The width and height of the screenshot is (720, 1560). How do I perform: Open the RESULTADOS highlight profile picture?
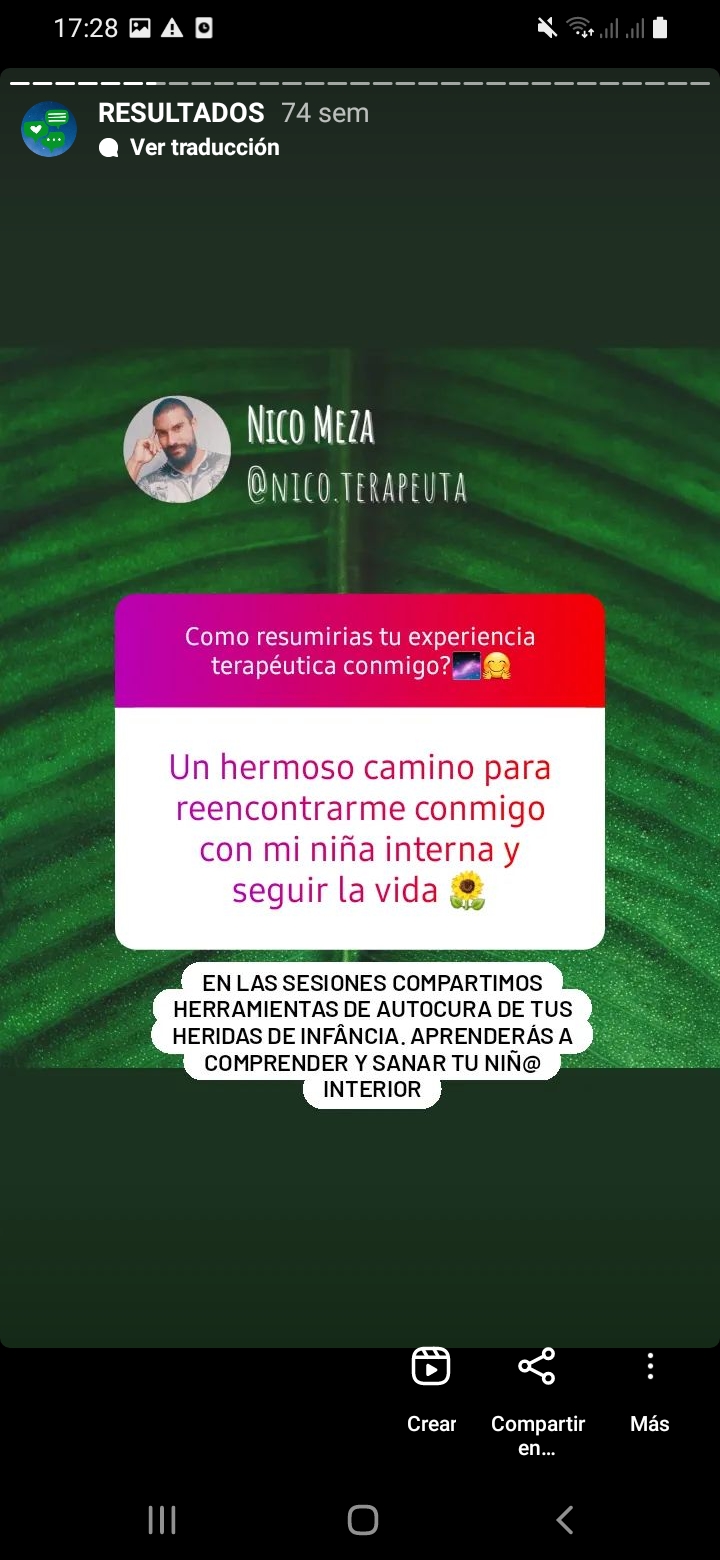point(49,129)
